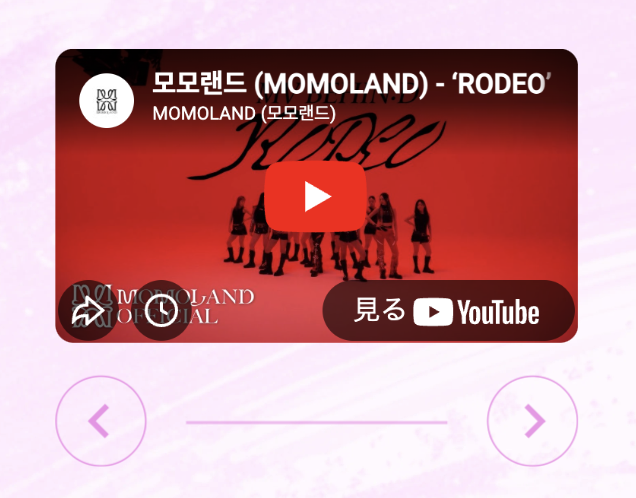Add video to Watch Later
636x498 pixels.
[x=161, y=311]
